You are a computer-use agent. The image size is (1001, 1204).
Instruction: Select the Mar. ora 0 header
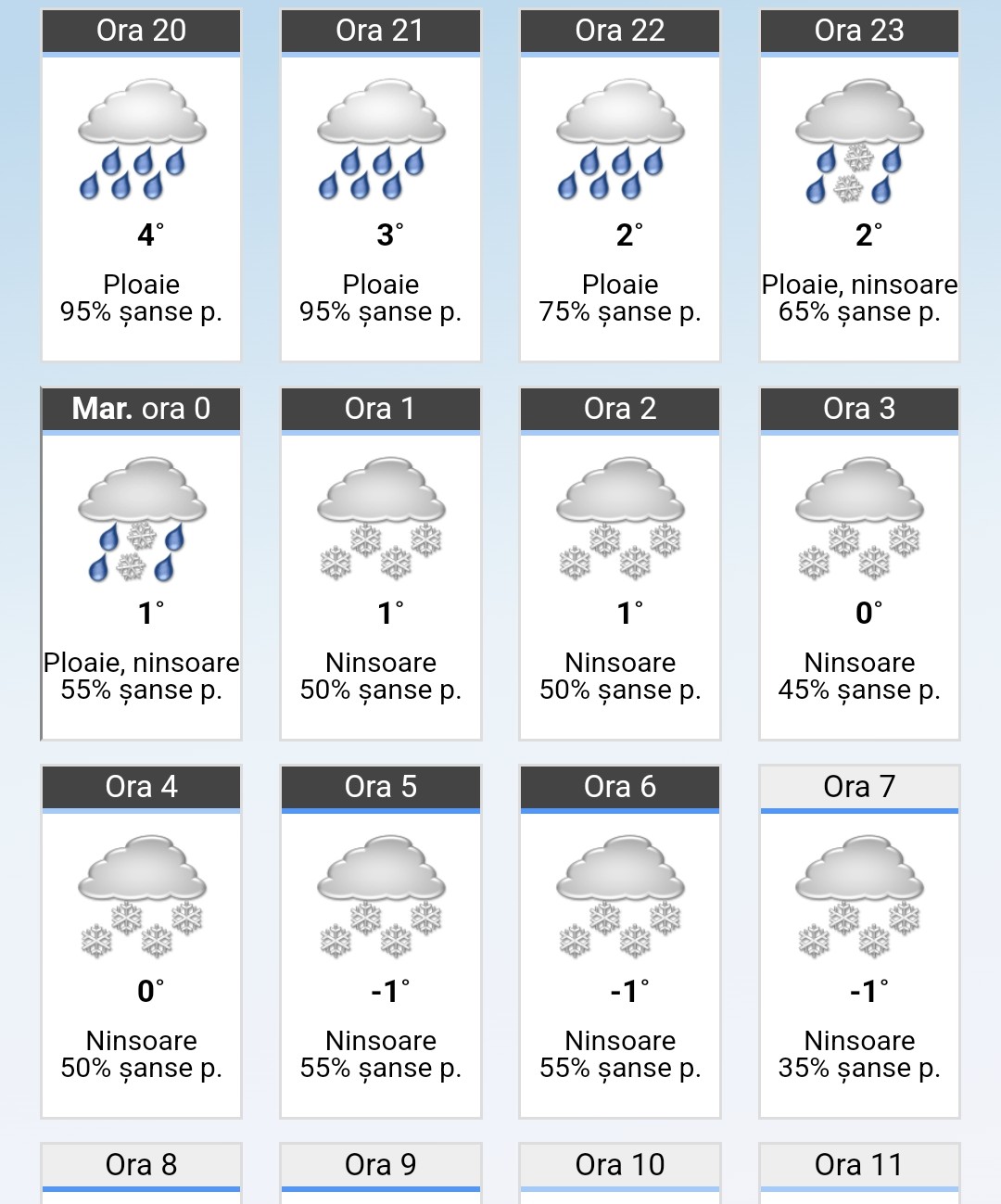tap(140, 408)
